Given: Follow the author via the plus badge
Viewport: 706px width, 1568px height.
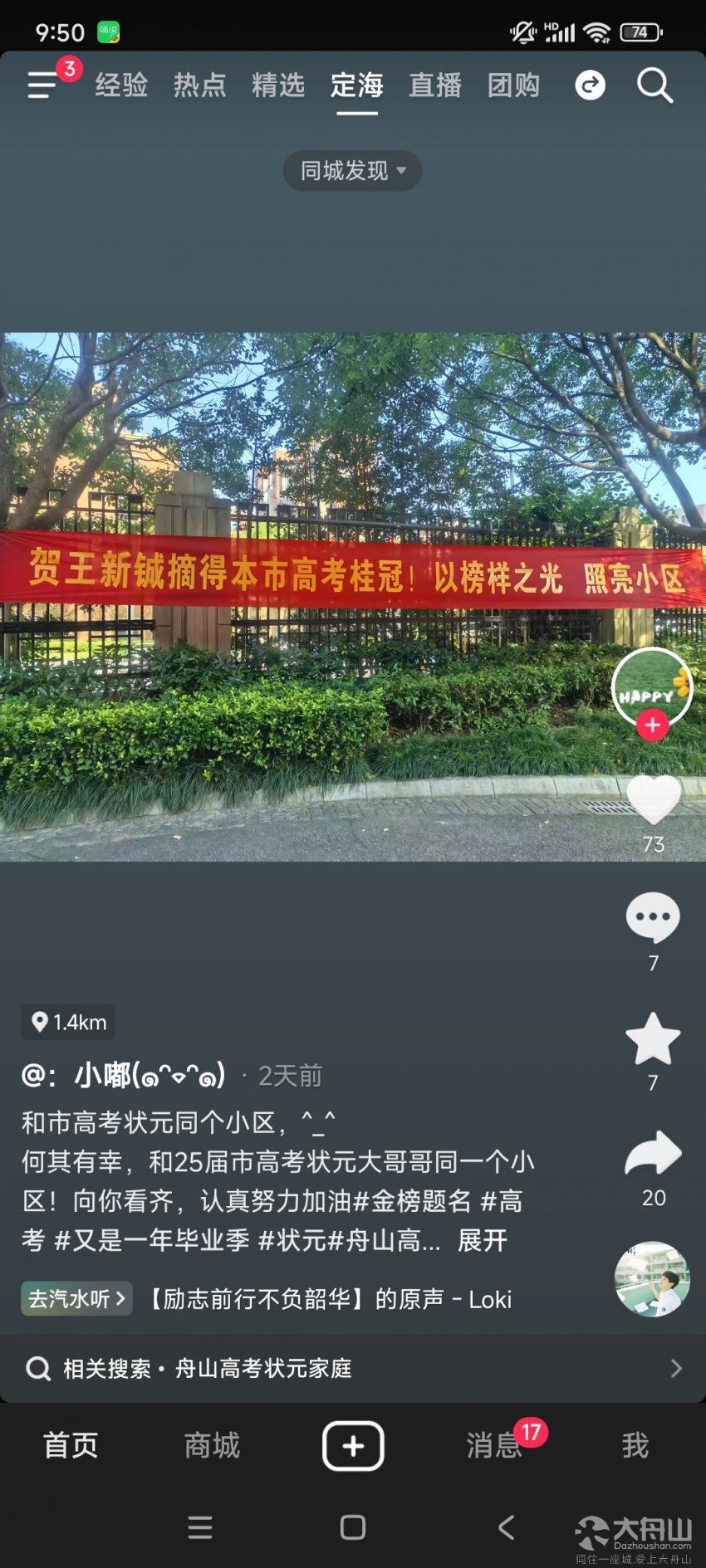Looking at the screenshot, I should point(653,725).
